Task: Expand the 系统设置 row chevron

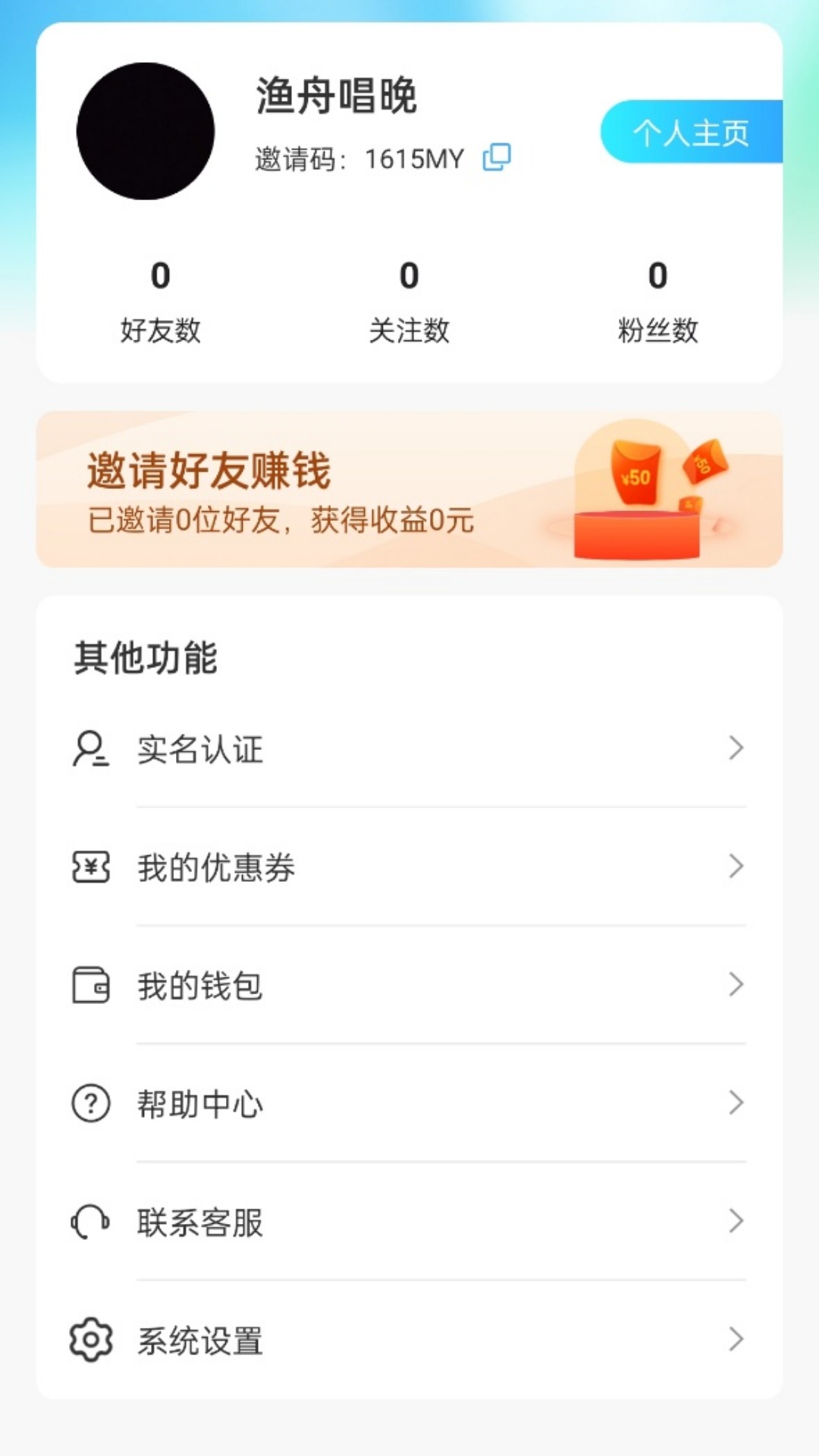Action: [x=736, y=1341]
